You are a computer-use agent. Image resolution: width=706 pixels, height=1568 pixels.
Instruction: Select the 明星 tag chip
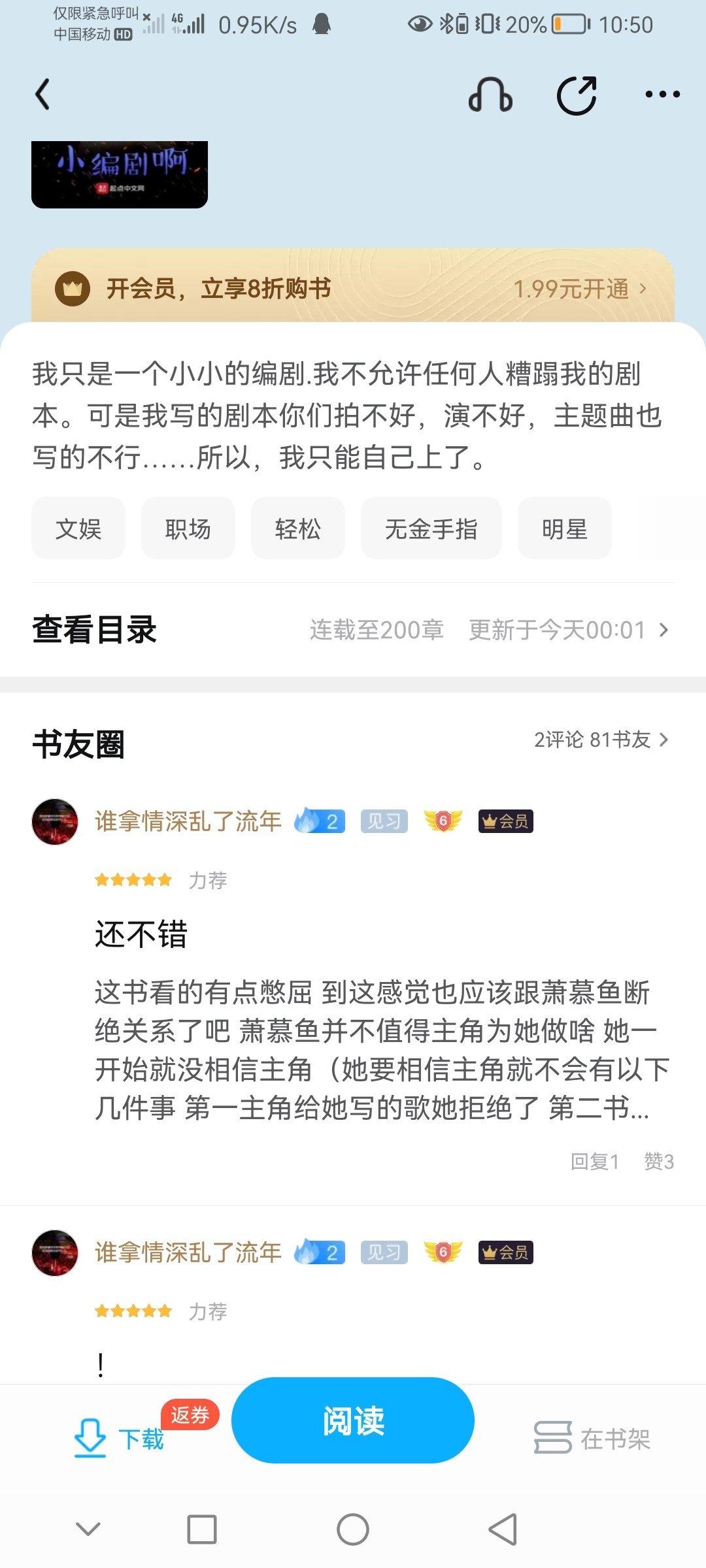[x=565, y=529]
